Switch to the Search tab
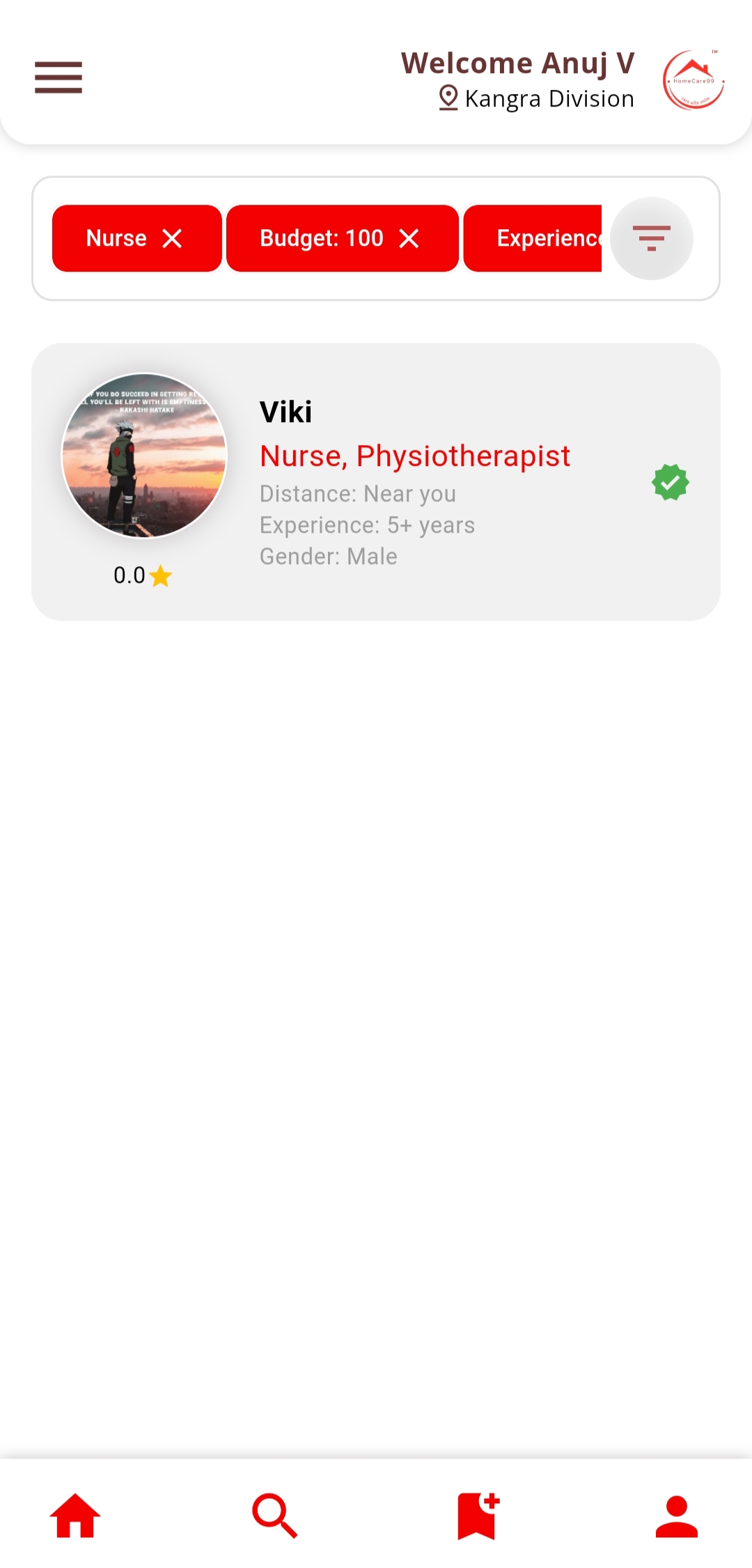The width and height of the screenshot is (752, 1568). [275, 1515]
